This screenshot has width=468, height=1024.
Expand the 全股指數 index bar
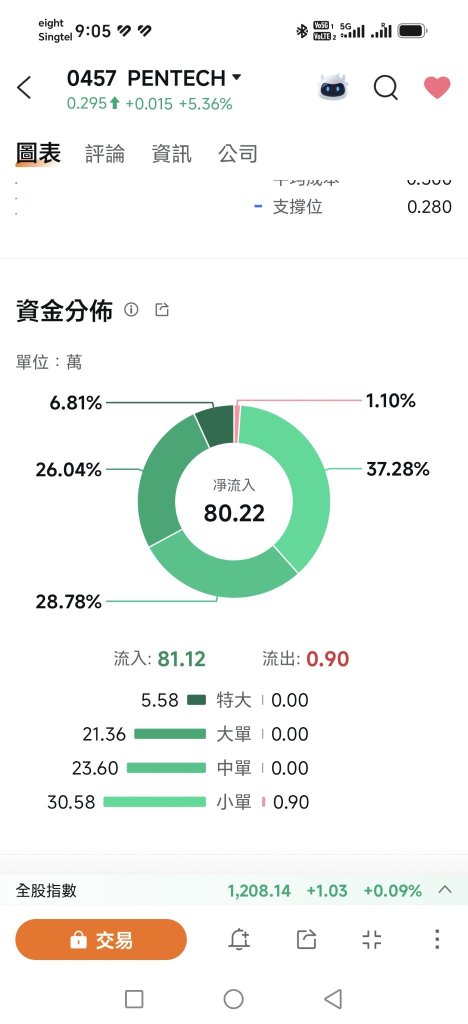tap(445, 889)
